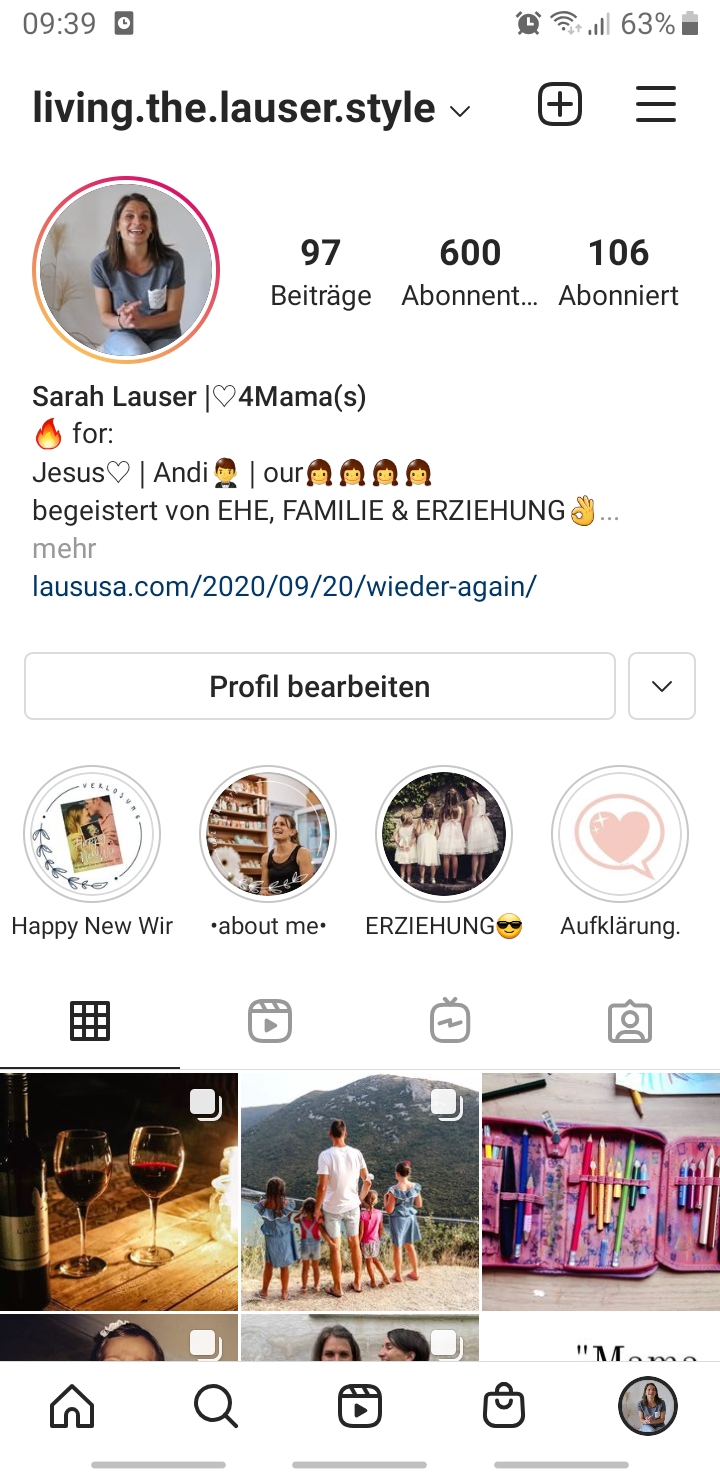Expand the bio with mehr
Screen dimensions: 720x1480
pos(64,548)
